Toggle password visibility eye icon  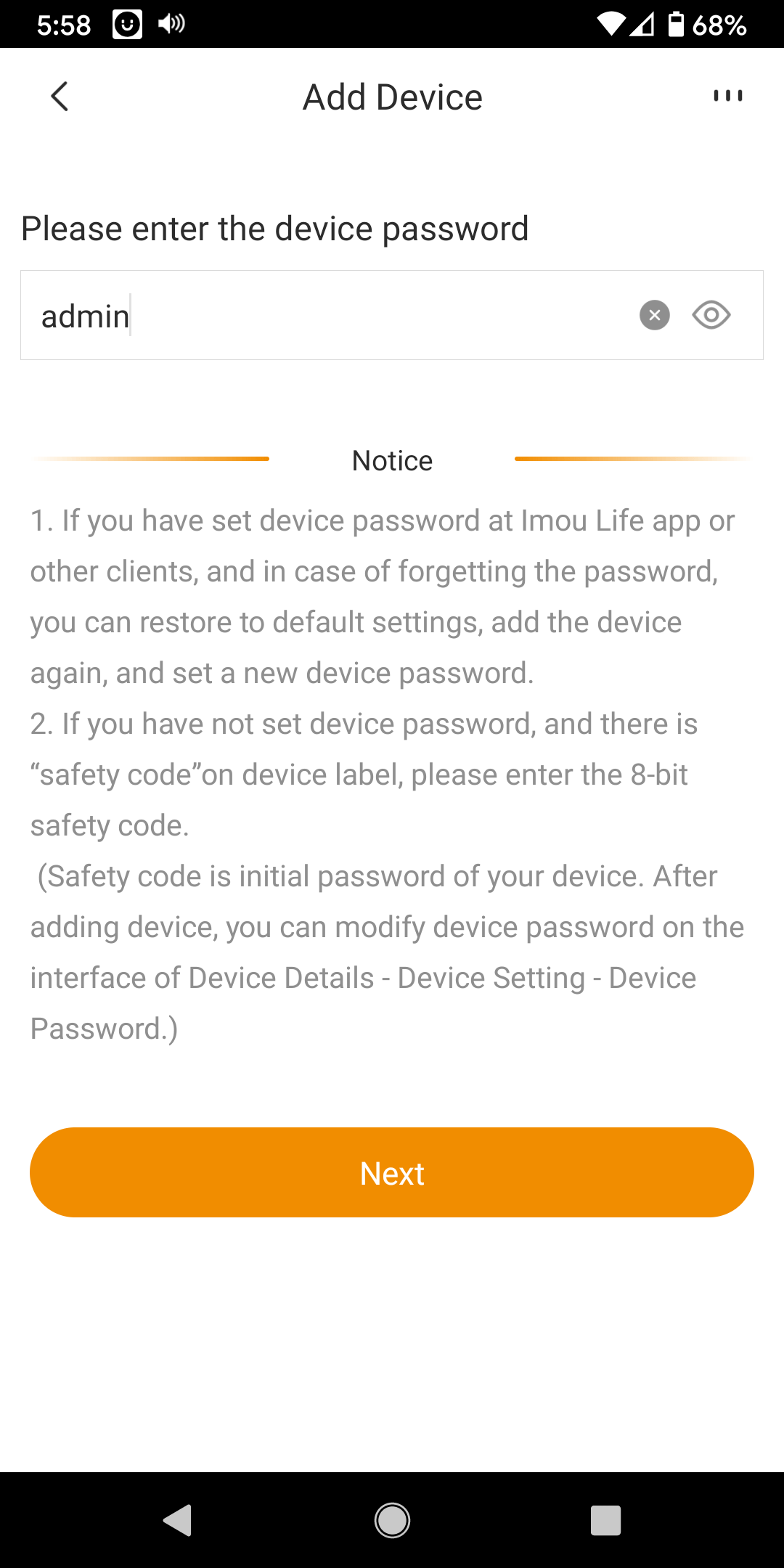pyautogui.click(x=711, y=315)
